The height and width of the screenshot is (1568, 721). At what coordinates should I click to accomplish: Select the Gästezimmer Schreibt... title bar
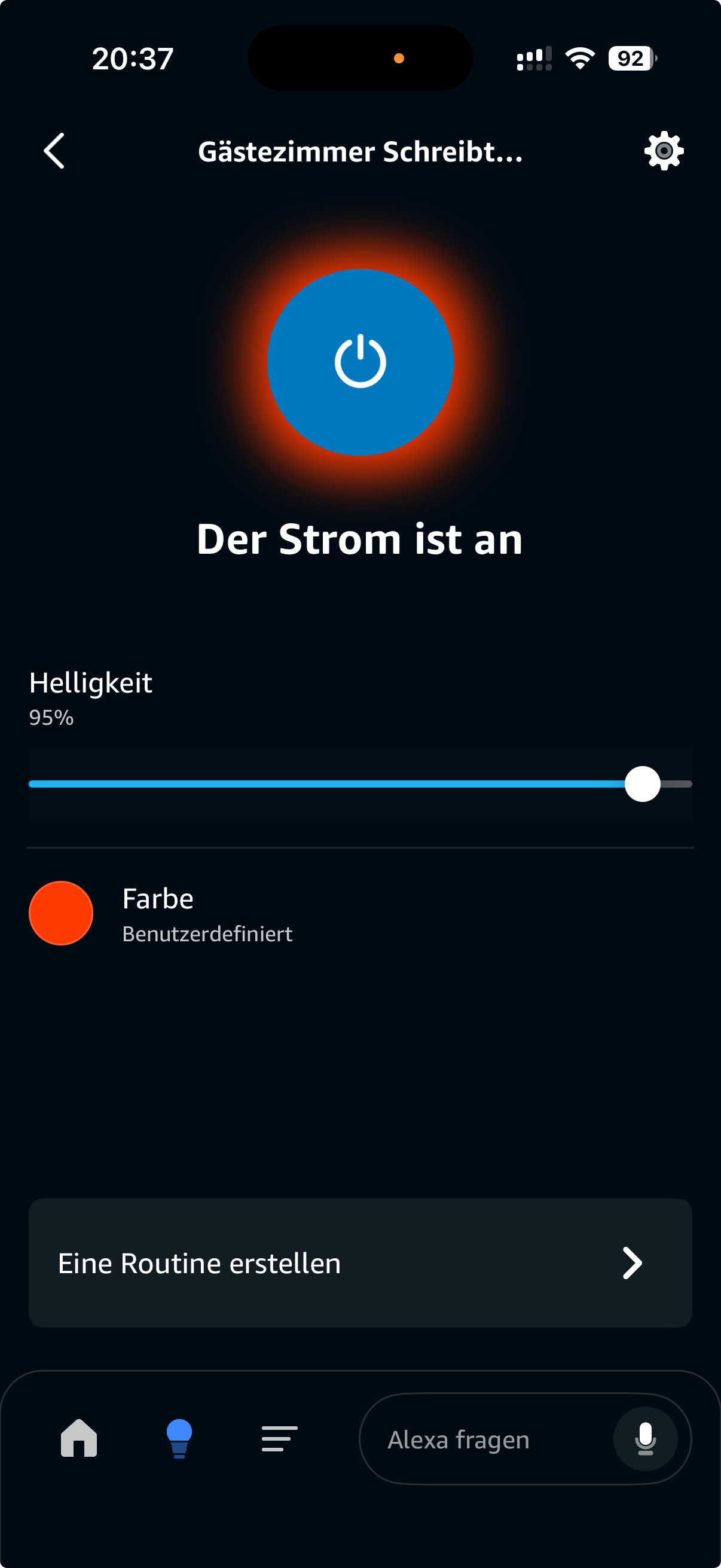click(360, 152)
